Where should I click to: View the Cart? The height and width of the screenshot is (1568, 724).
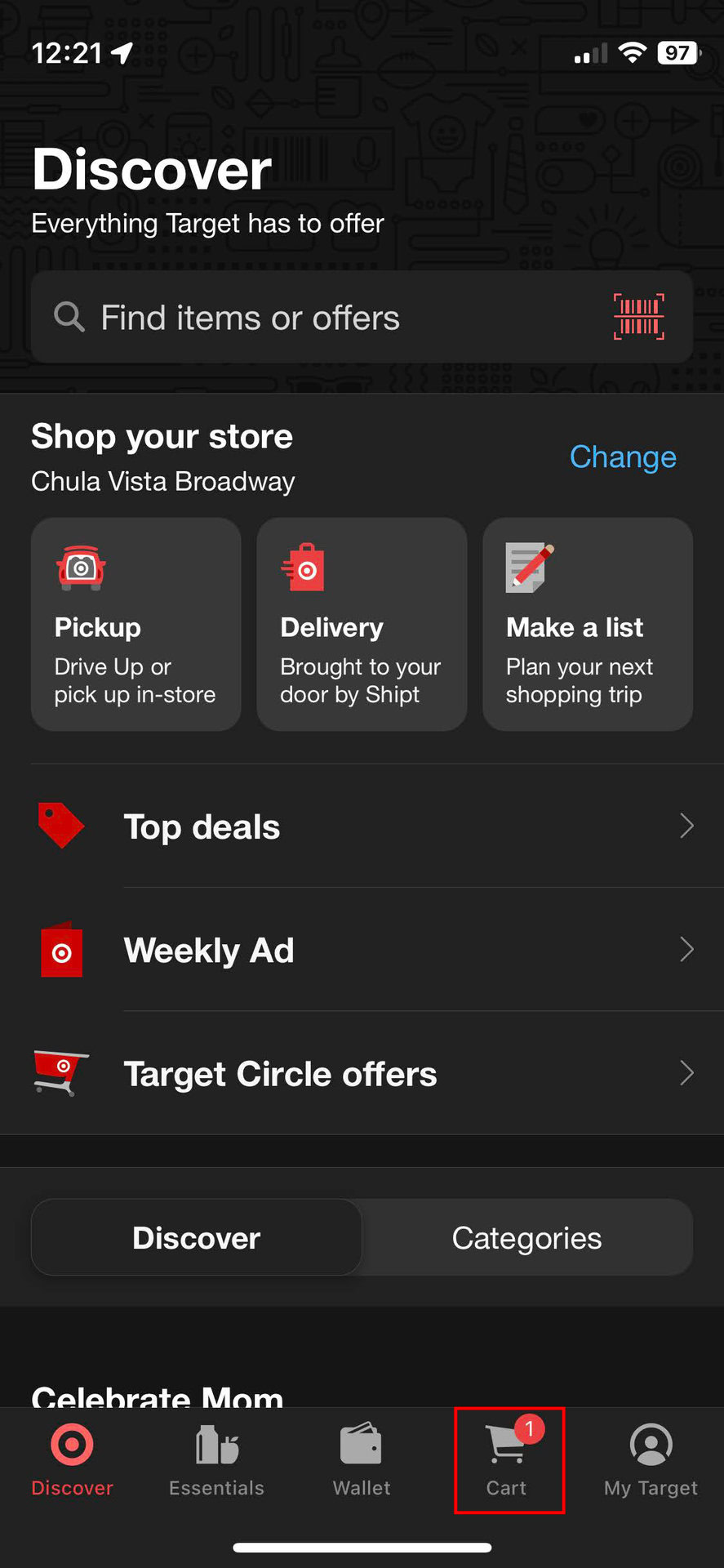509,1460
